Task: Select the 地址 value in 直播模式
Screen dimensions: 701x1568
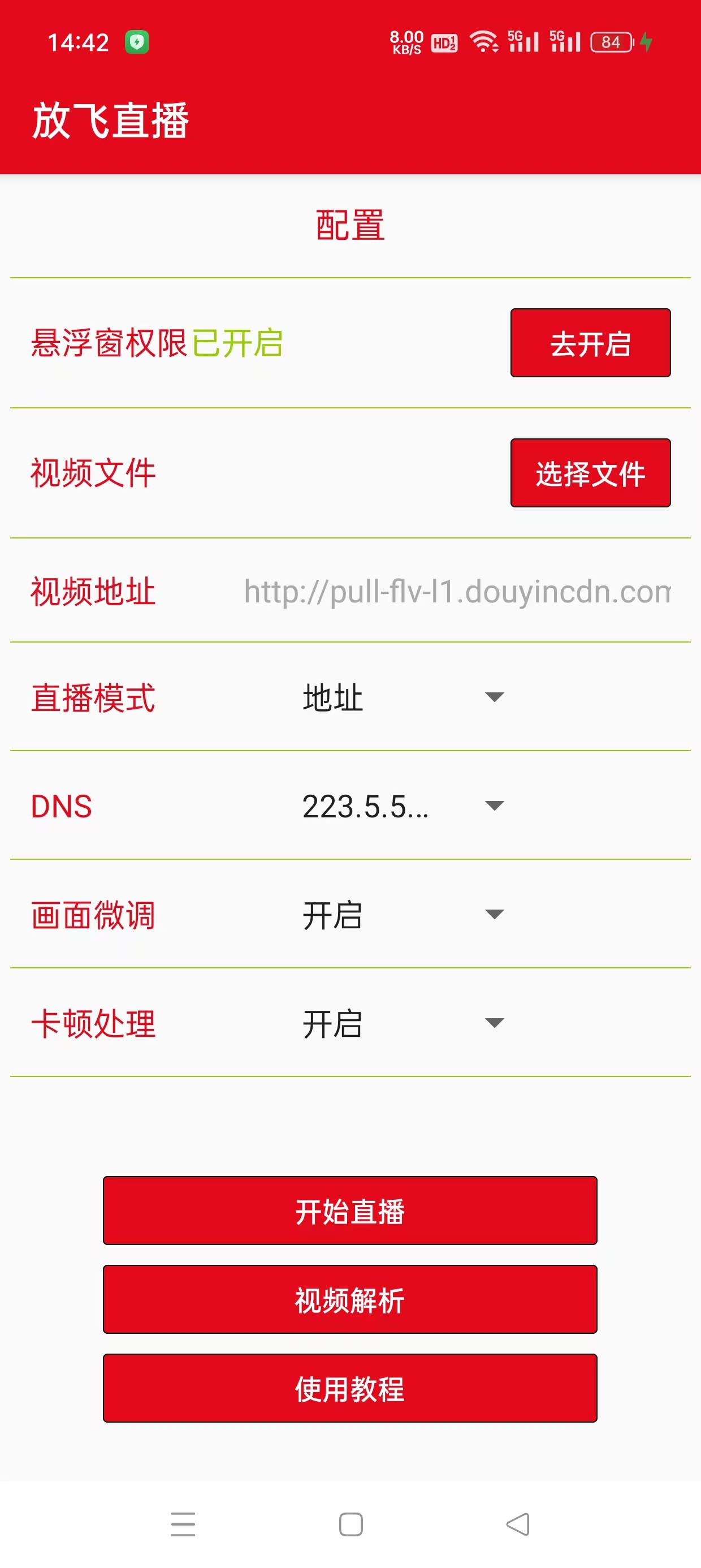Action: pyautogui.click(x=332, y=699)
